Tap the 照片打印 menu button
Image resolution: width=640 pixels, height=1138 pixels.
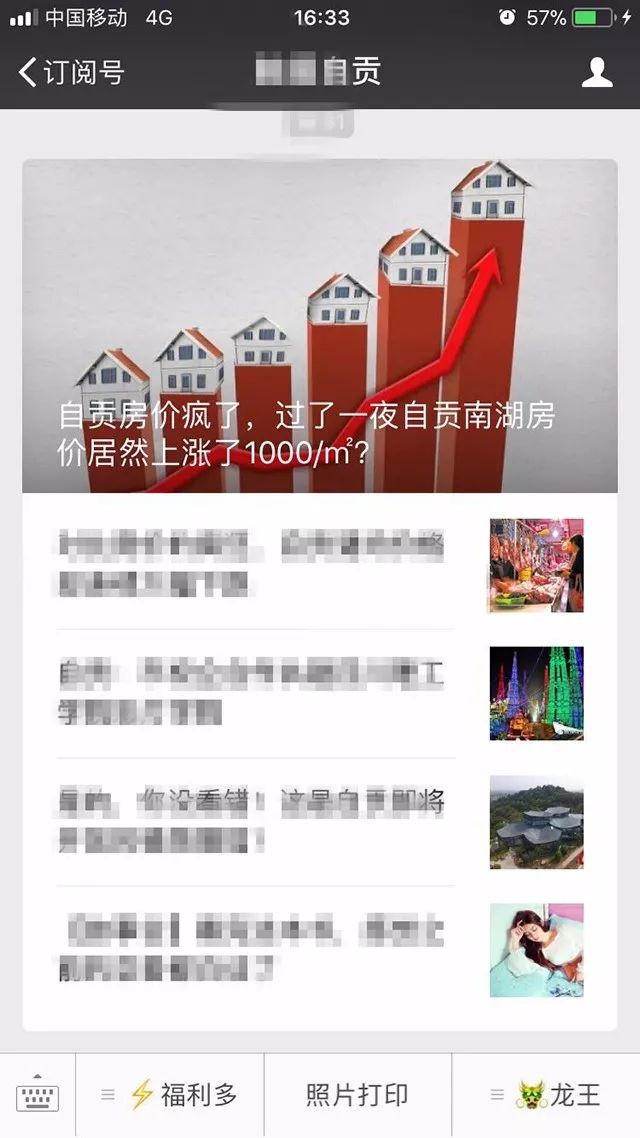(357, 1095)
